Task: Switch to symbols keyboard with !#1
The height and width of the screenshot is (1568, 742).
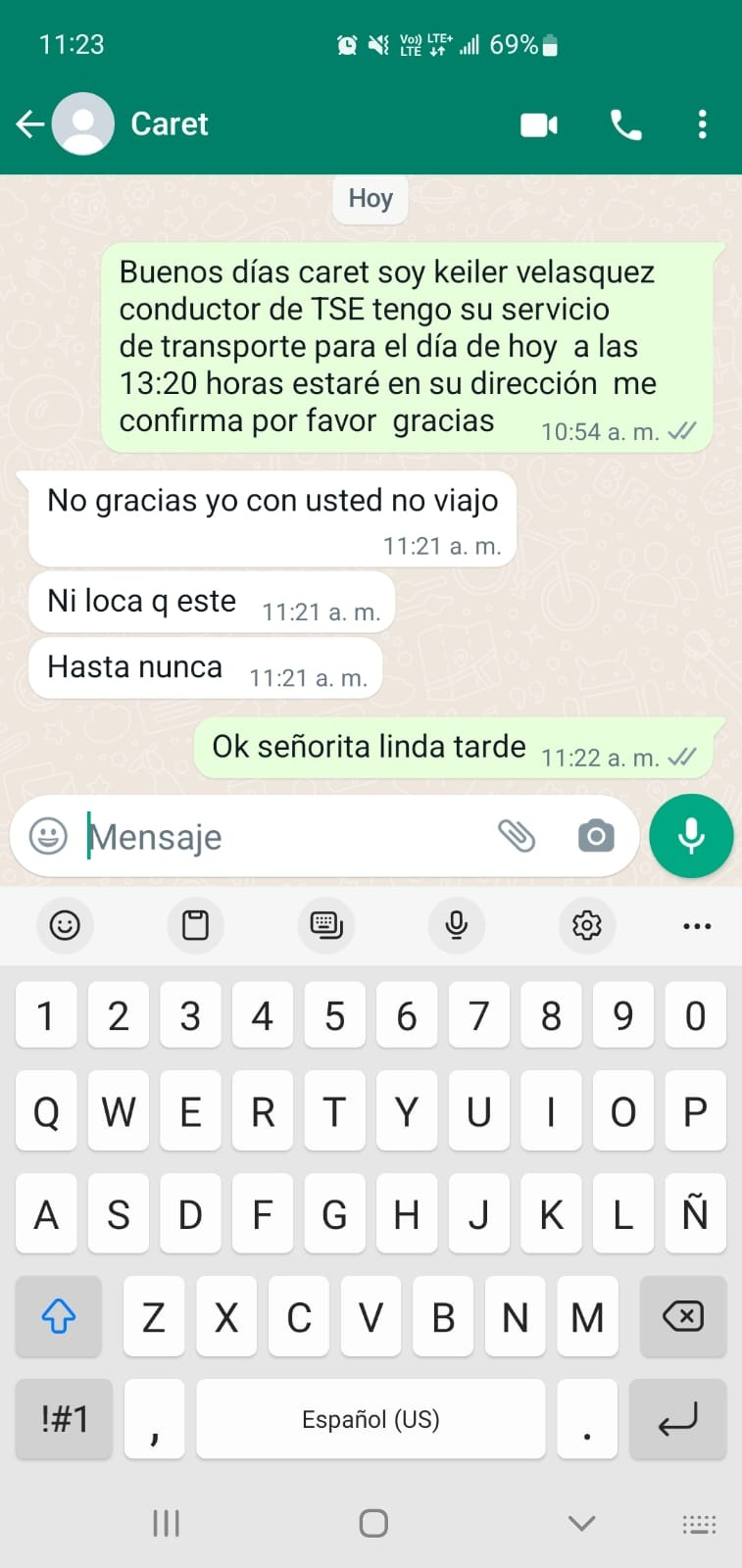Action: point(65,1418)
